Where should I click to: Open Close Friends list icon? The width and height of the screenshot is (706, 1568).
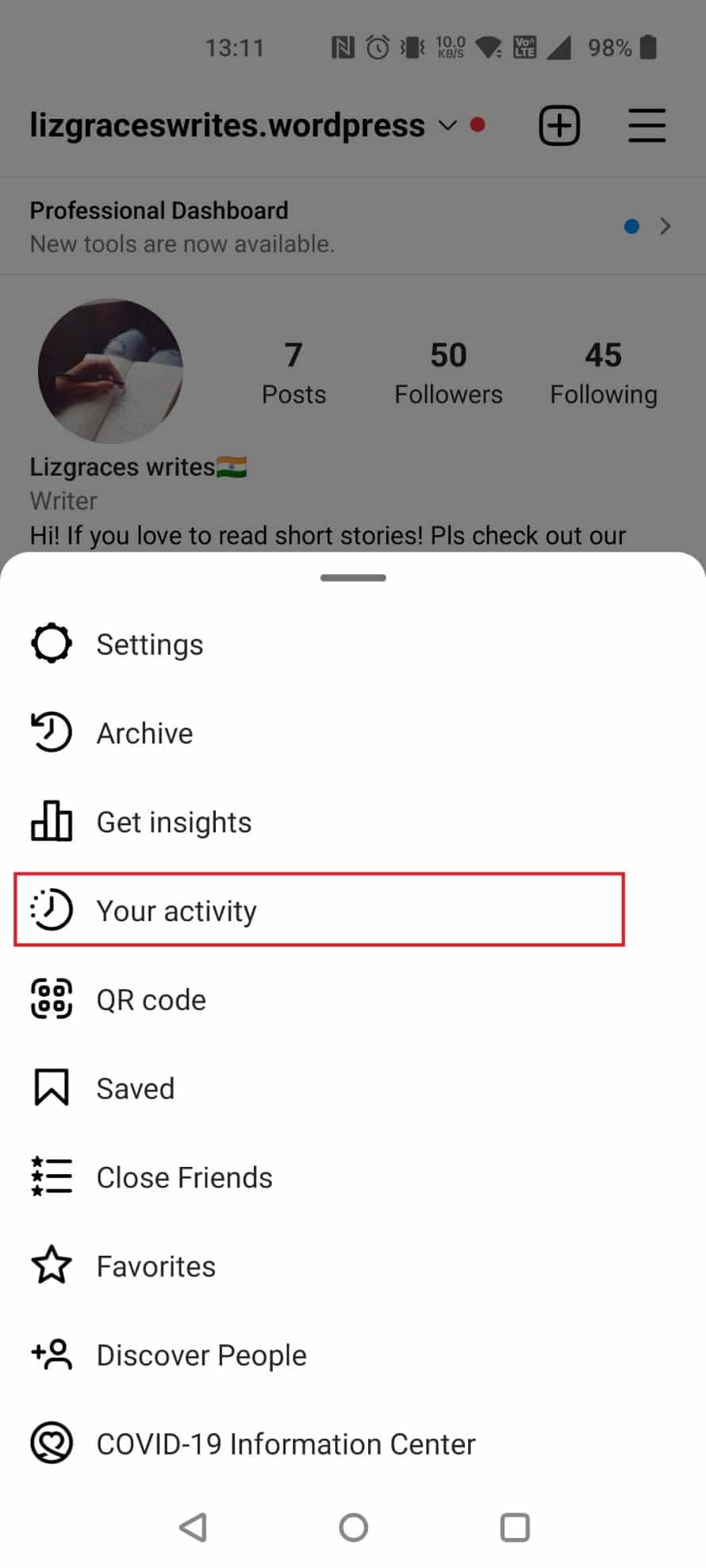[51, 1177]
